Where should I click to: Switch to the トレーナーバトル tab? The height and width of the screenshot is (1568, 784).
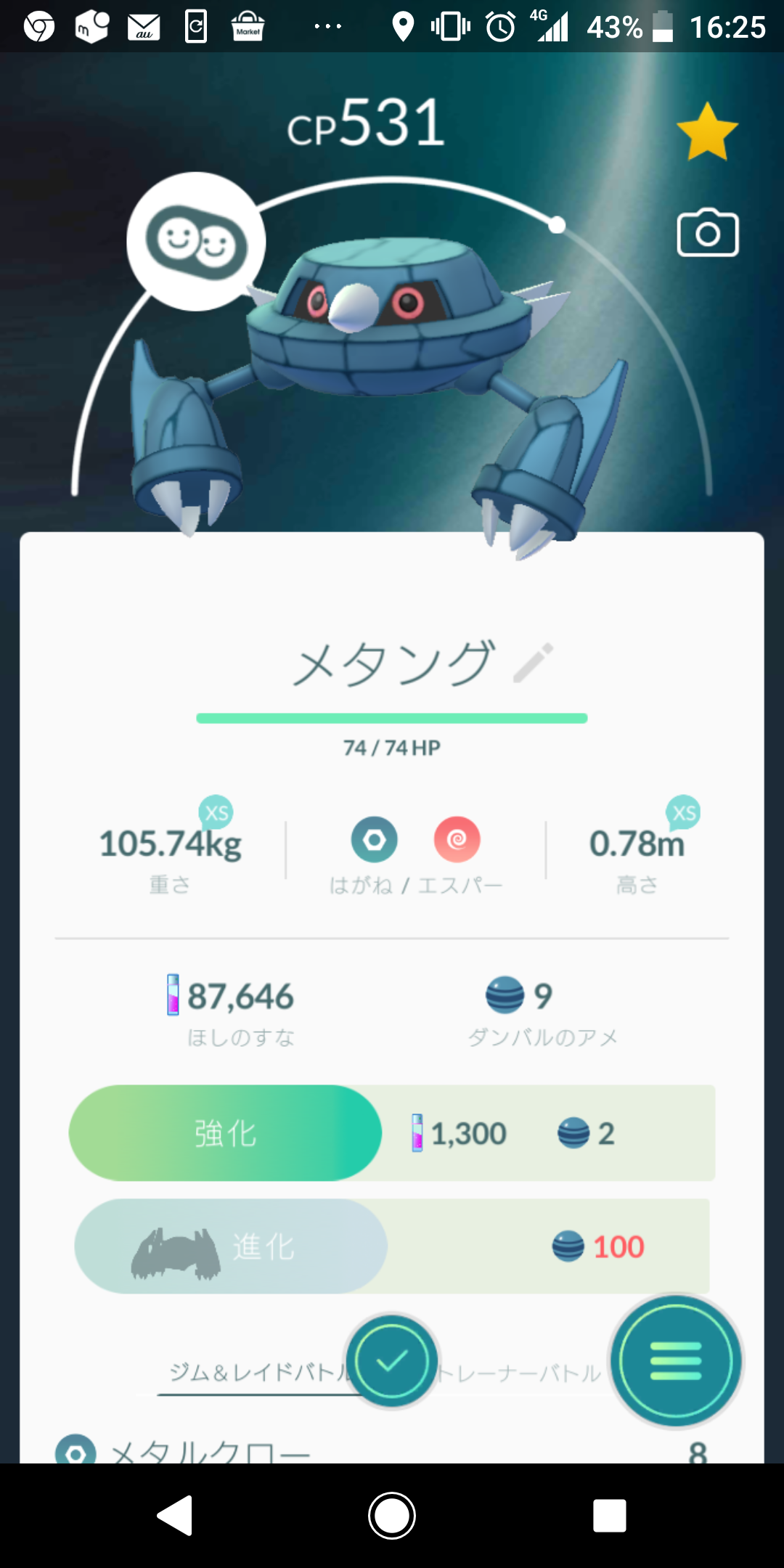[523, 1373]
